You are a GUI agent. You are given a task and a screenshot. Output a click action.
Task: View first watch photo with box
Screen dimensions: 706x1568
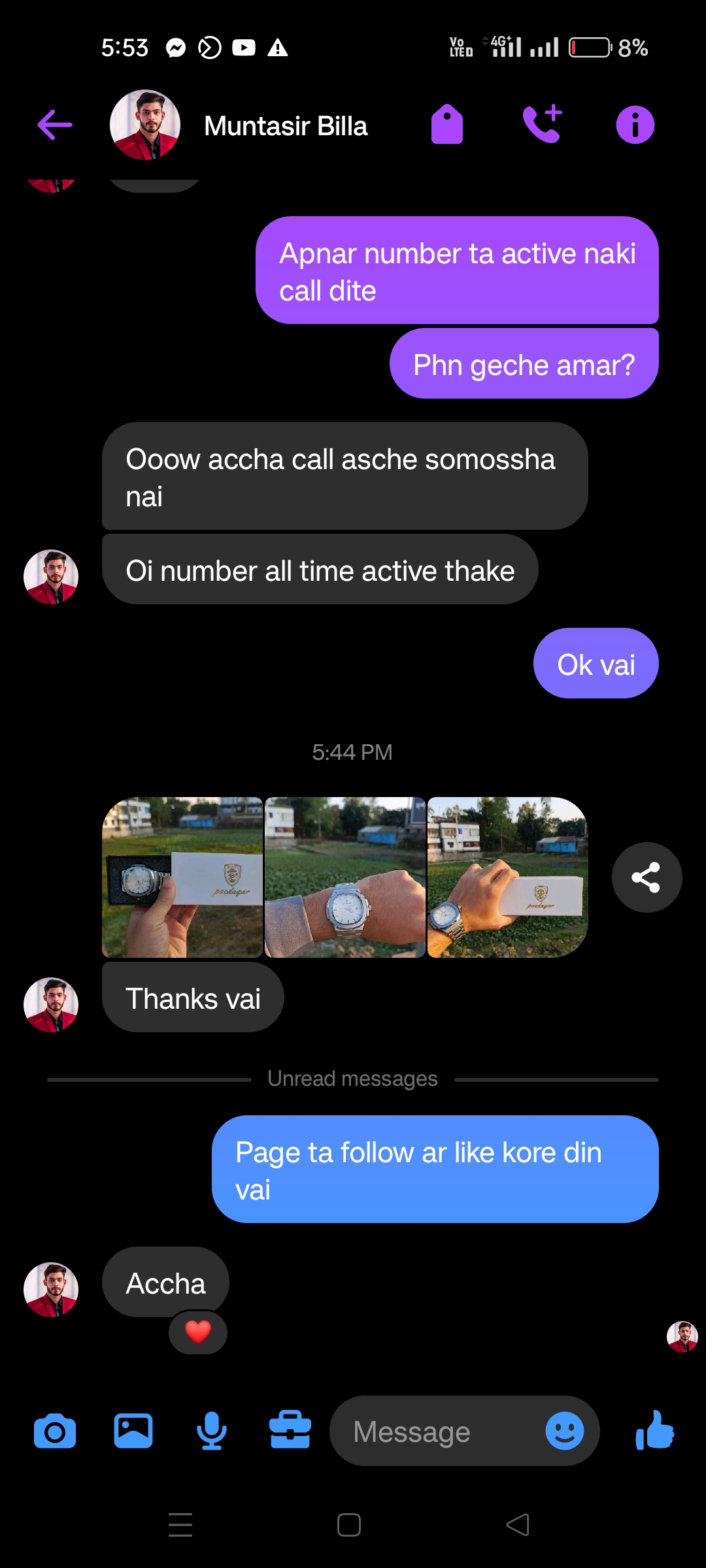pyautogui.click(x=182, y=877)
